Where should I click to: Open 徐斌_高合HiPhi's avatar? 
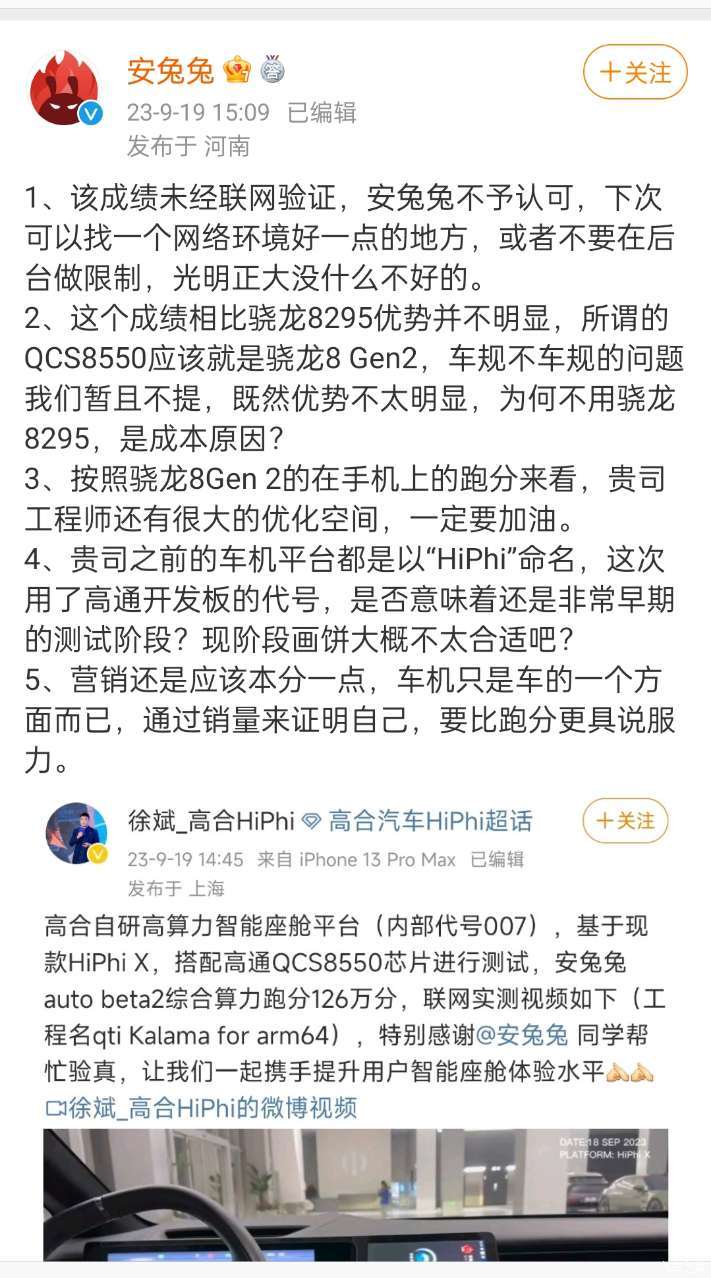click(x=77, y=832)
